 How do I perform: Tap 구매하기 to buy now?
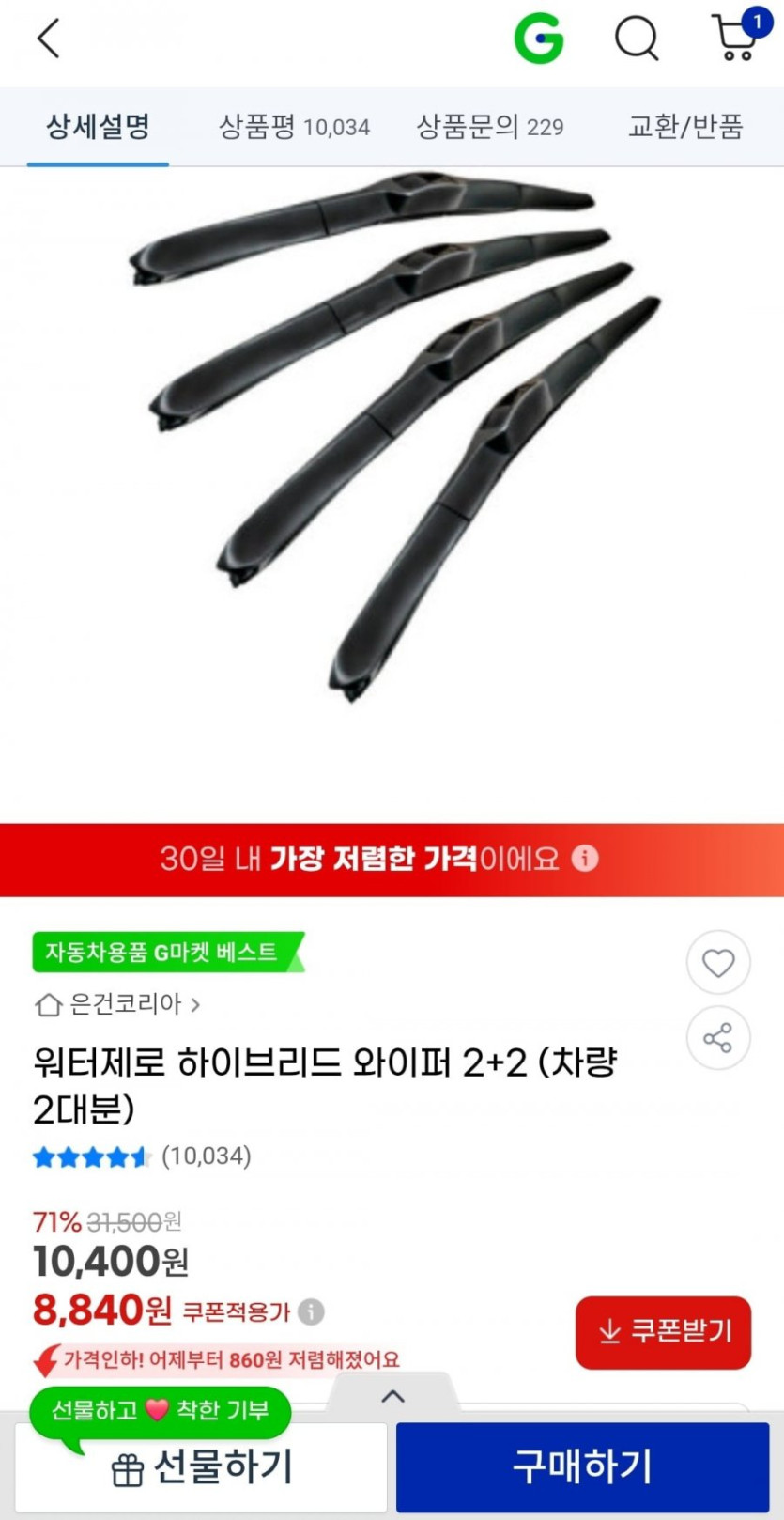pos(582,1466)
